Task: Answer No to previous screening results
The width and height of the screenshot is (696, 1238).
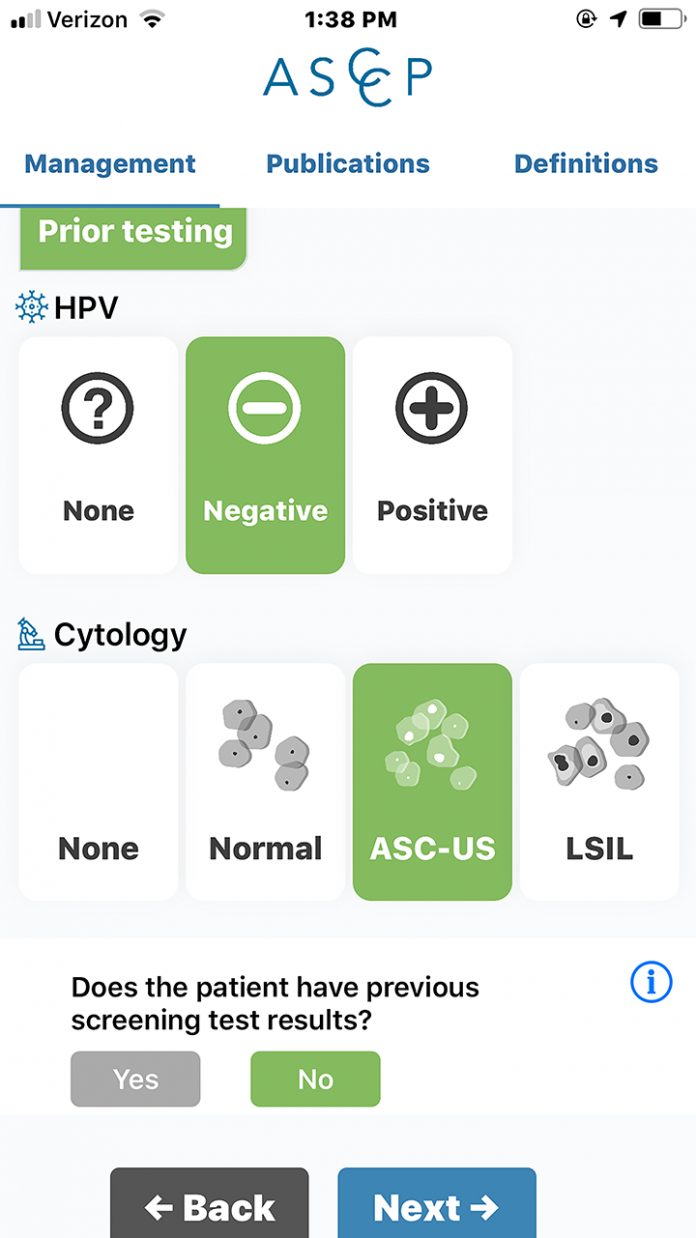Action: tap(315, 1079)
